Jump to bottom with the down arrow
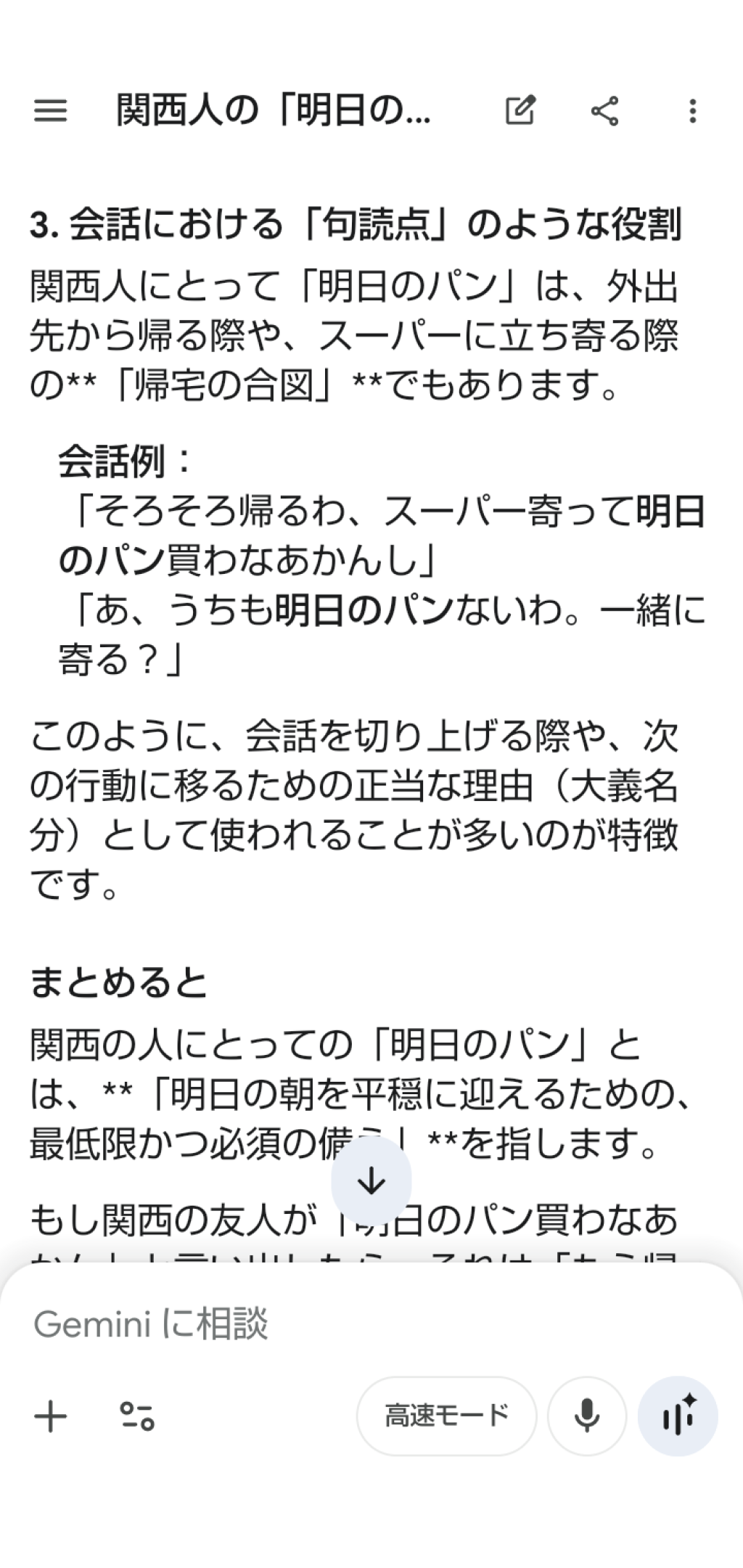 click(x=371, y=1181)
